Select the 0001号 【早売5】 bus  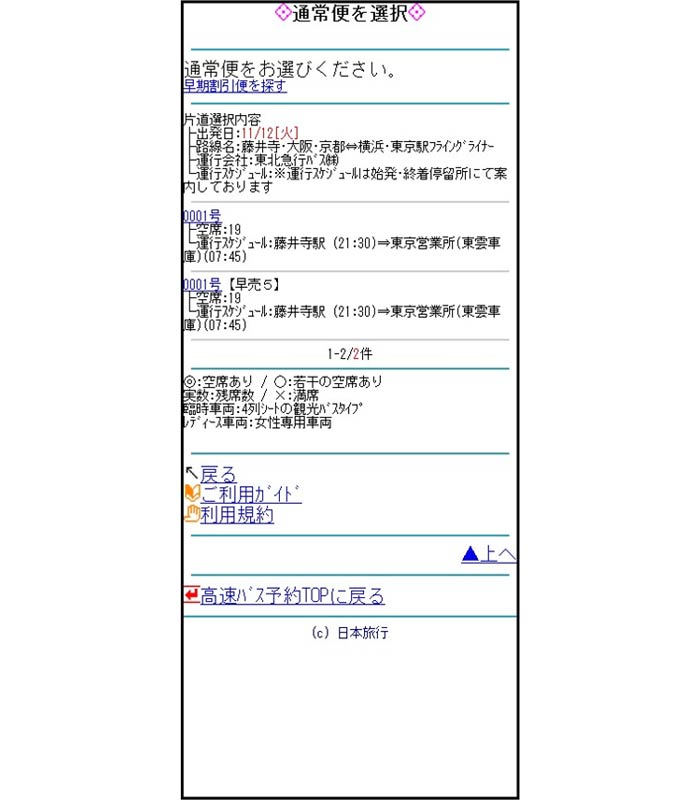point(202,284)
